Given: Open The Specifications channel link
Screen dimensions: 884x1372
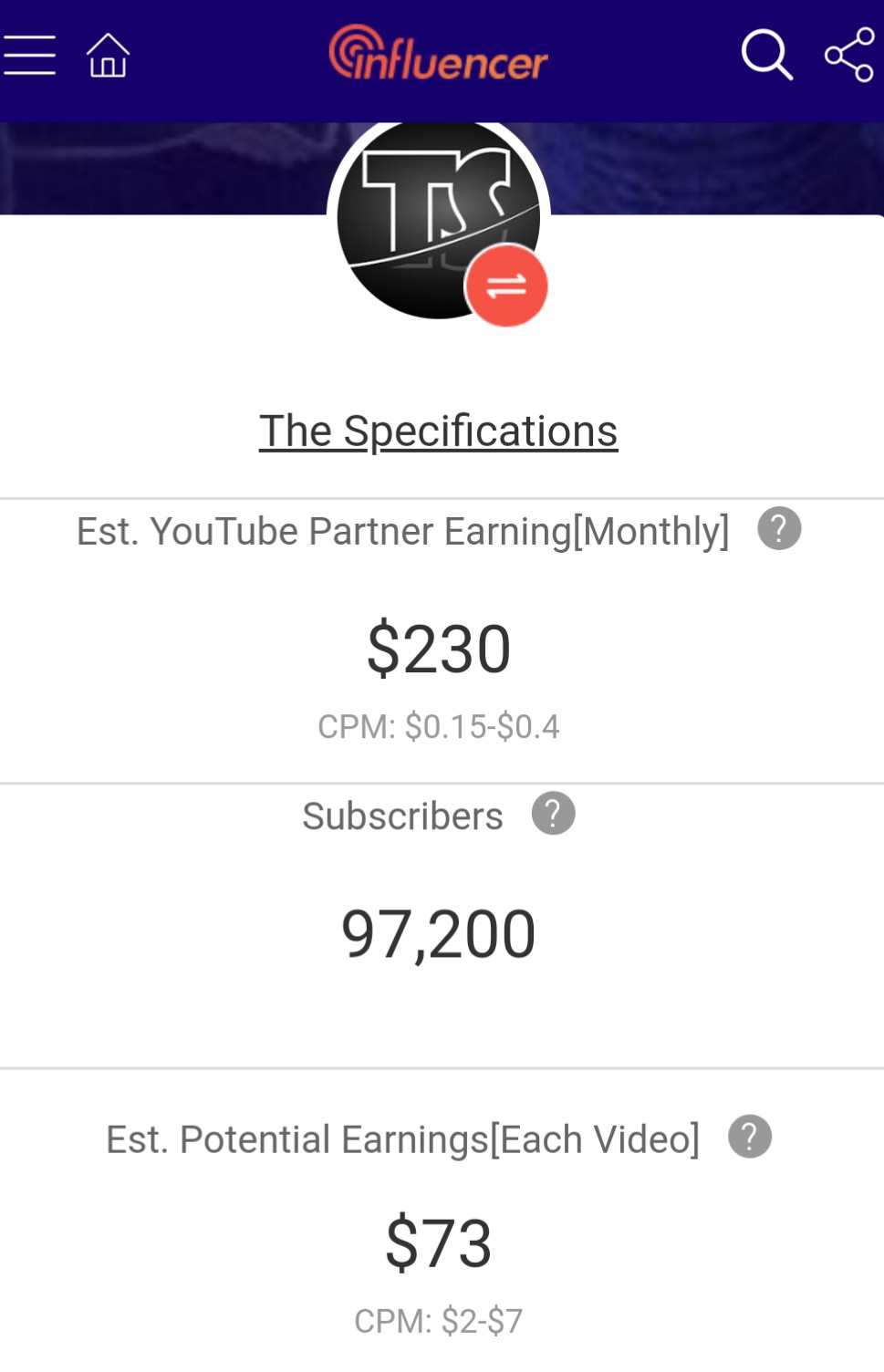Looking at the screenshot, I should [438, 431].
